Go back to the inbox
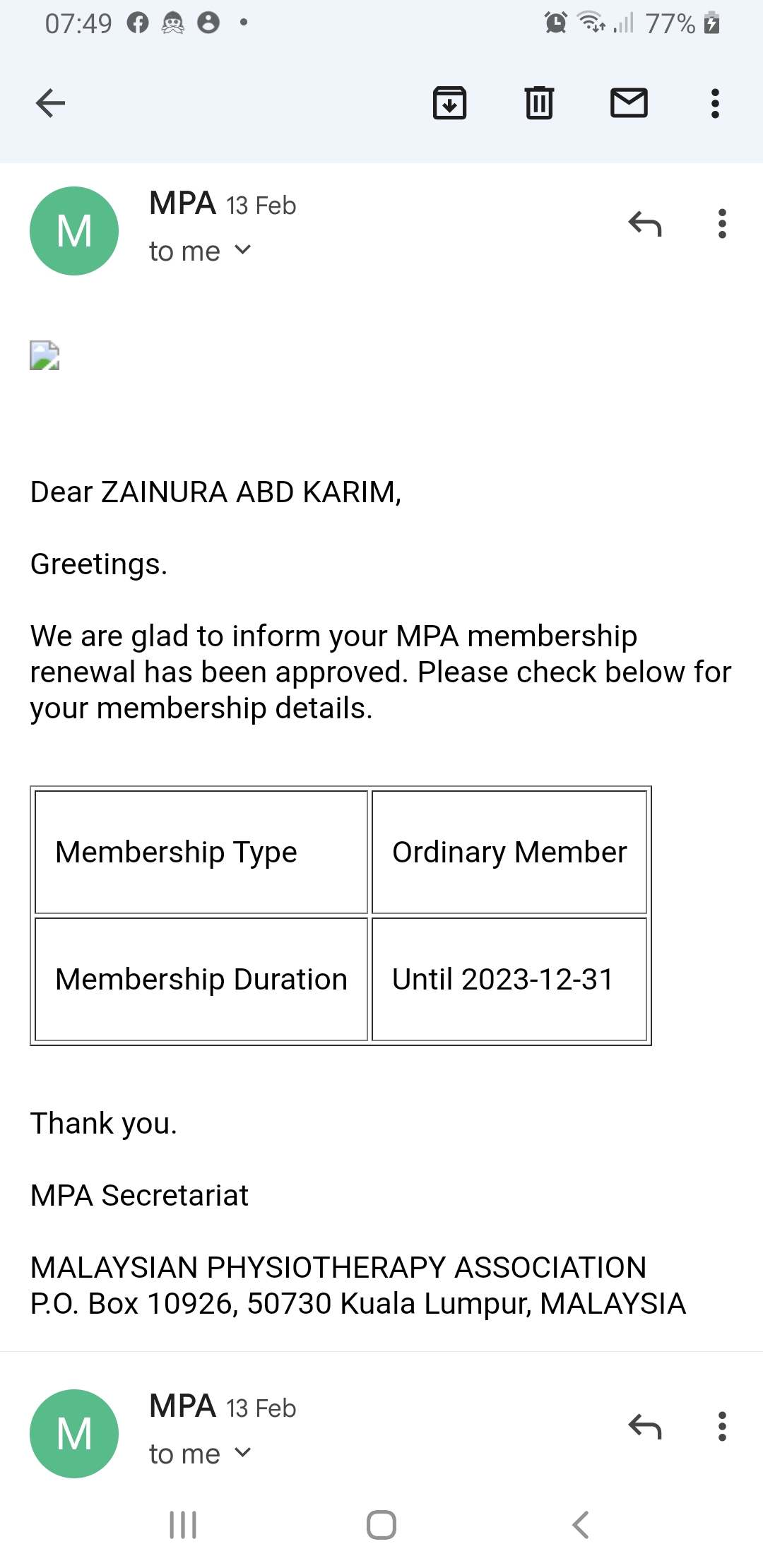The width and height of the screenshot is (763, 1568). [x=50, y=103]
